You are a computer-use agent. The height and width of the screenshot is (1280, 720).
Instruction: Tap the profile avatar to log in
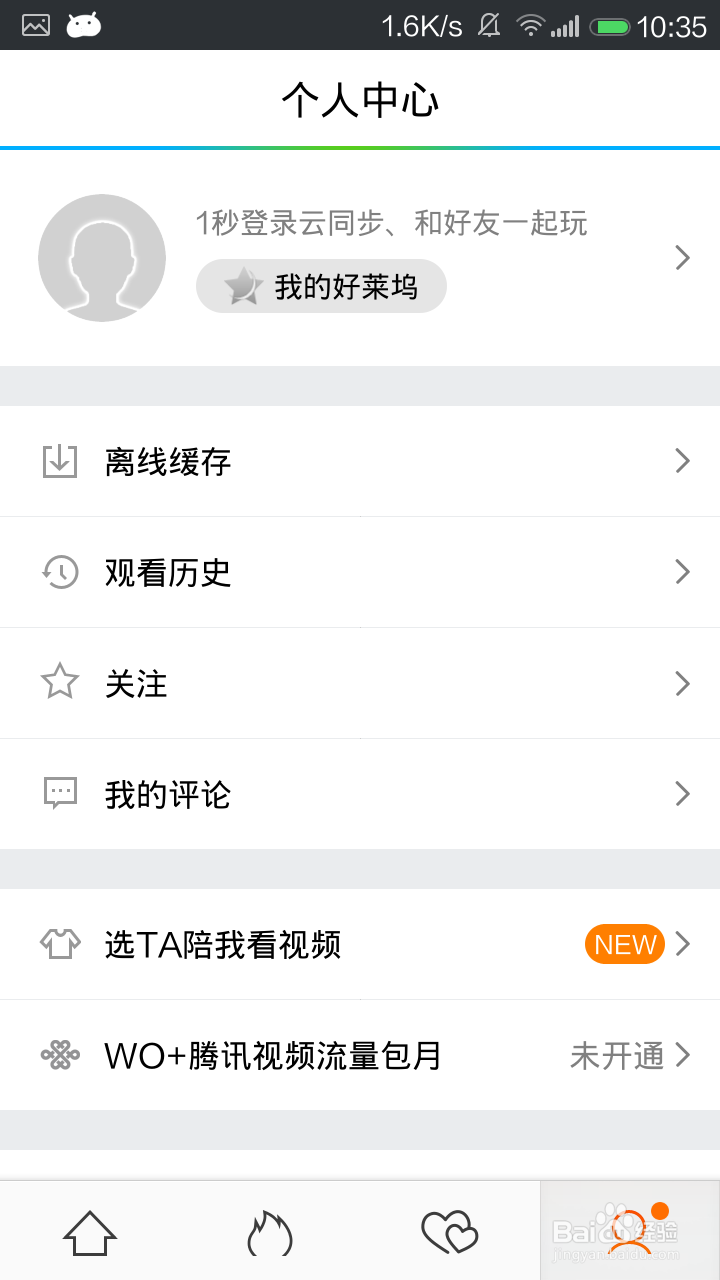(x=102, y=258)
